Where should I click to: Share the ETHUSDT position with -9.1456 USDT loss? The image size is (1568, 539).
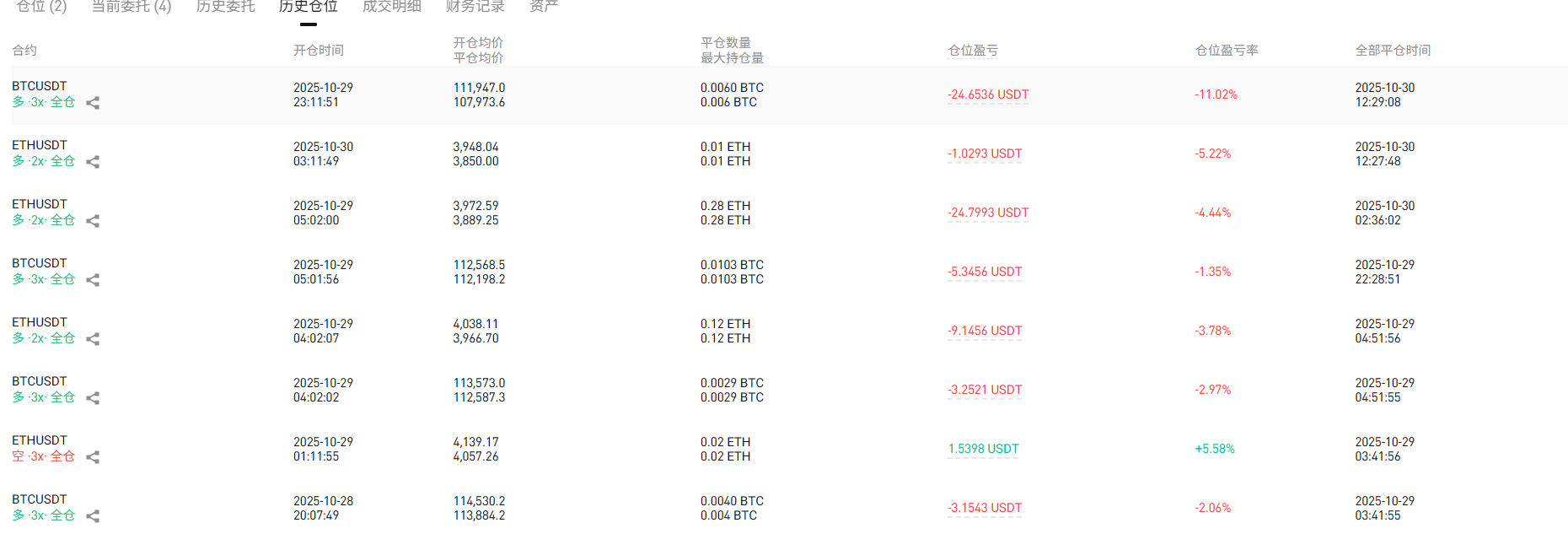coord(93,339)
